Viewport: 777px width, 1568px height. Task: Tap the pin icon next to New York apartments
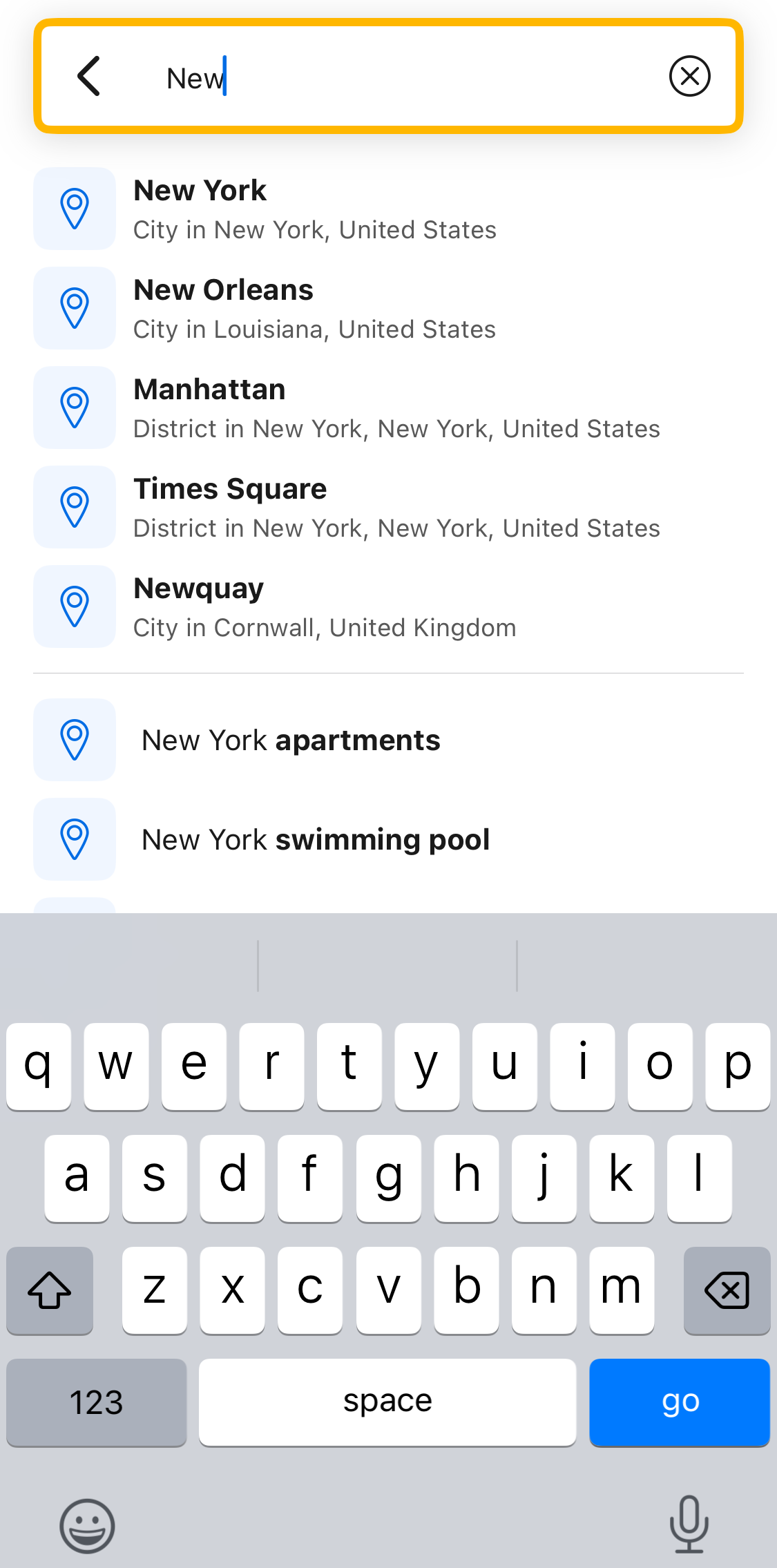(74, 739)
